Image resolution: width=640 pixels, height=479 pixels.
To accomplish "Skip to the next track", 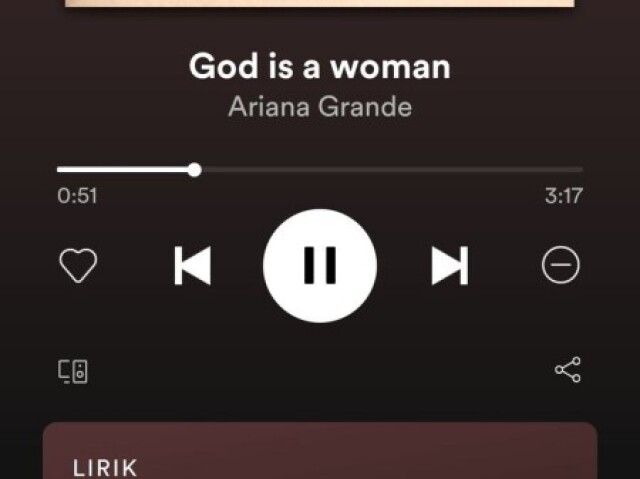I will point(449,265).
